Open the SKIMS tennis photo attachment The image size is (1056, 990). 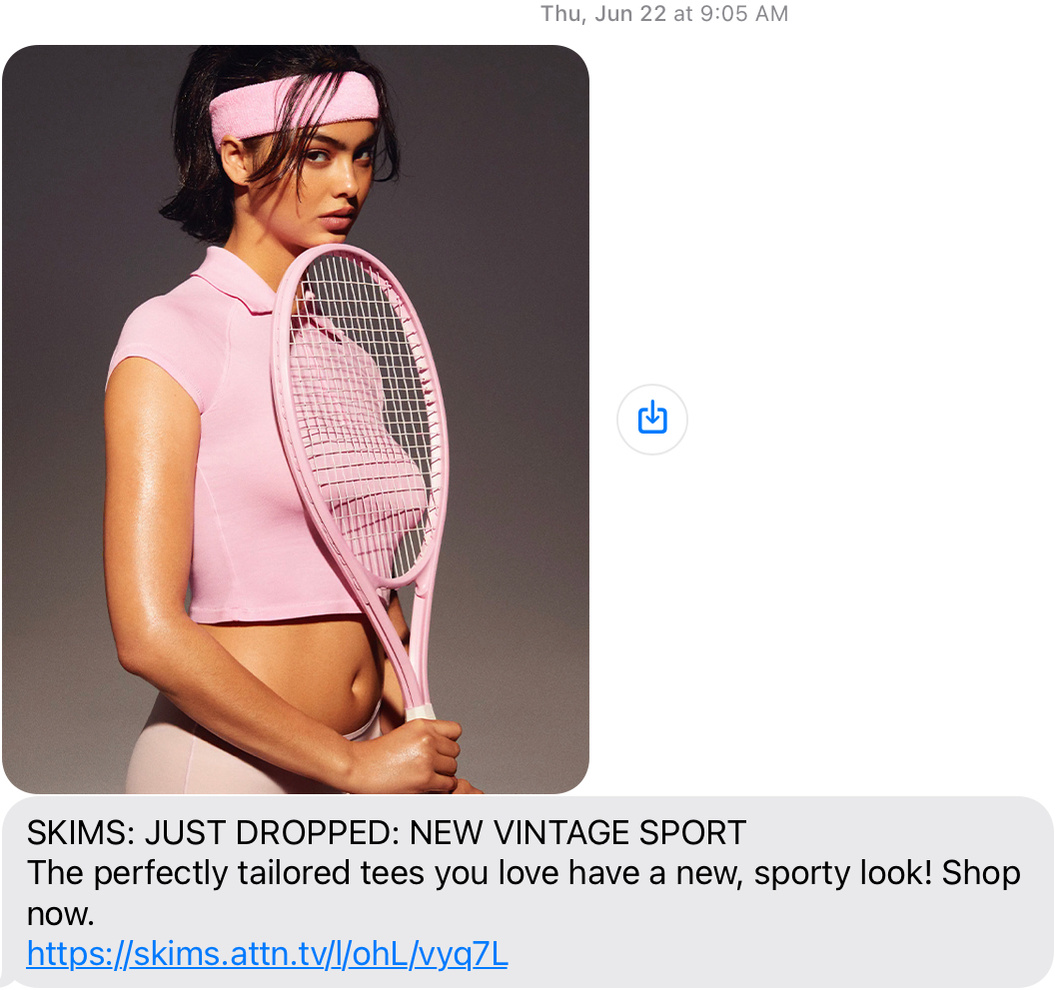(x=295, y=420)
